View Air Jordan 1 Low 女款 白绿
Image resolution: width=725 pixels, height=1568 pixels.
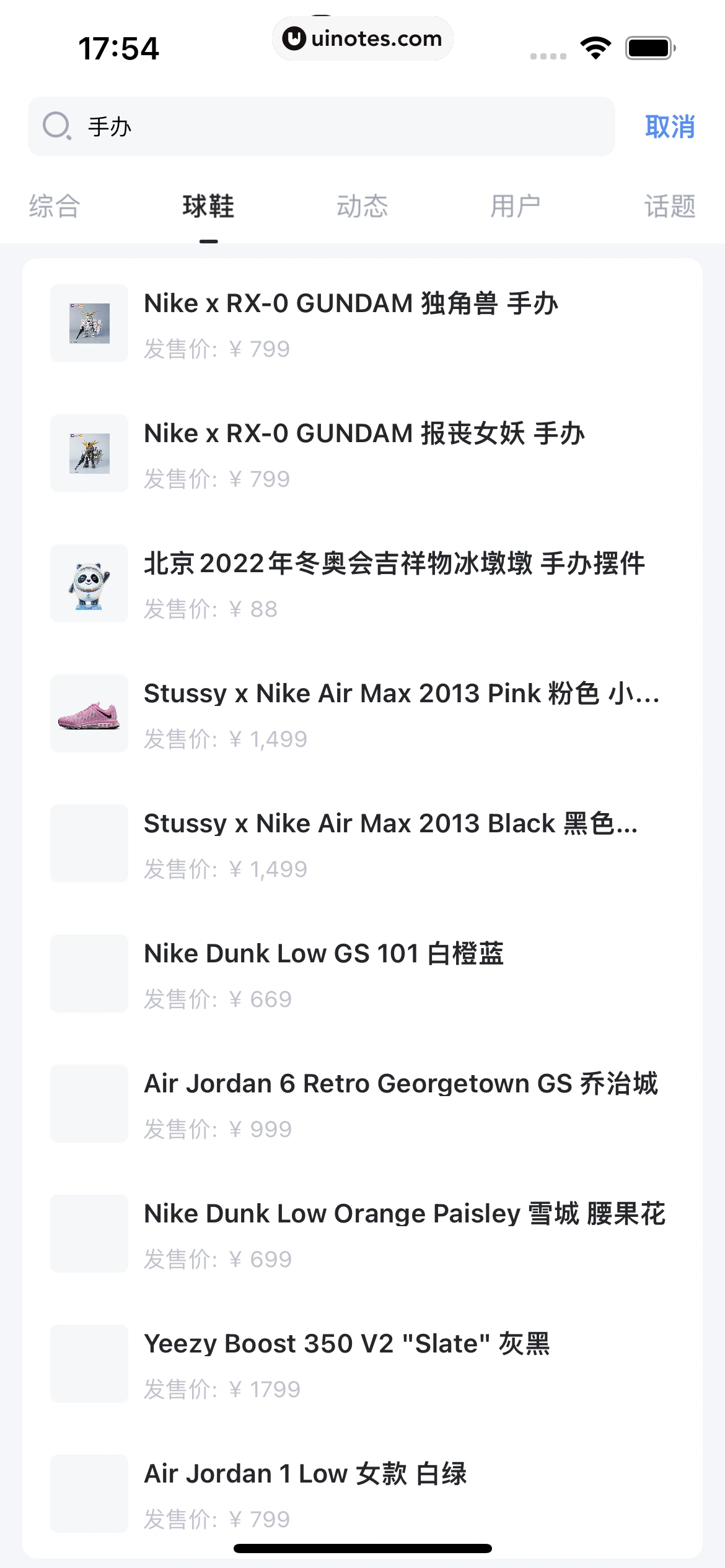click(362, 1494)
